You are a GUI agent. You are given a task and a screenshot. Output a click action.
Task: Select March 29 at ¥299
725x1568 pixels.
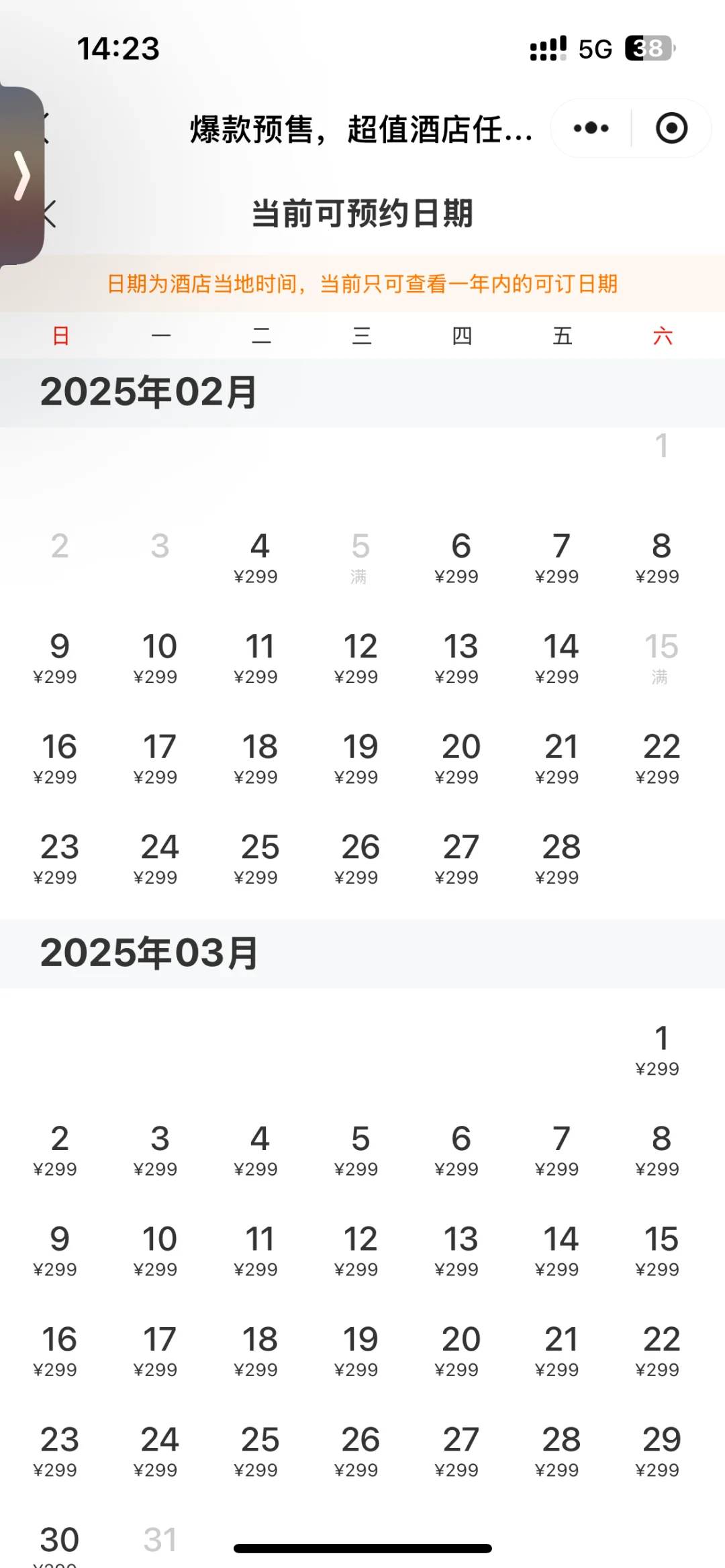coord(661,1451)
